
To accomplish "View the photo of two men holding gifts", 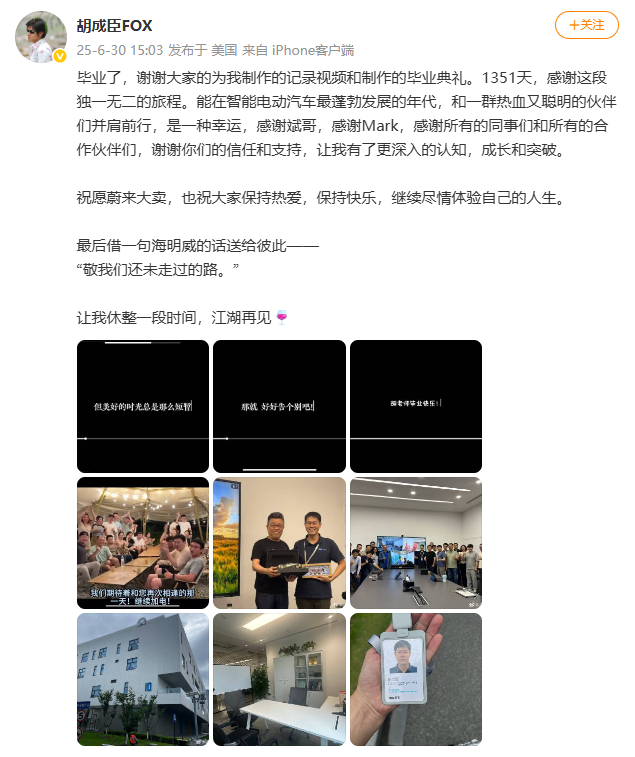I will click(x=279, y=543).
